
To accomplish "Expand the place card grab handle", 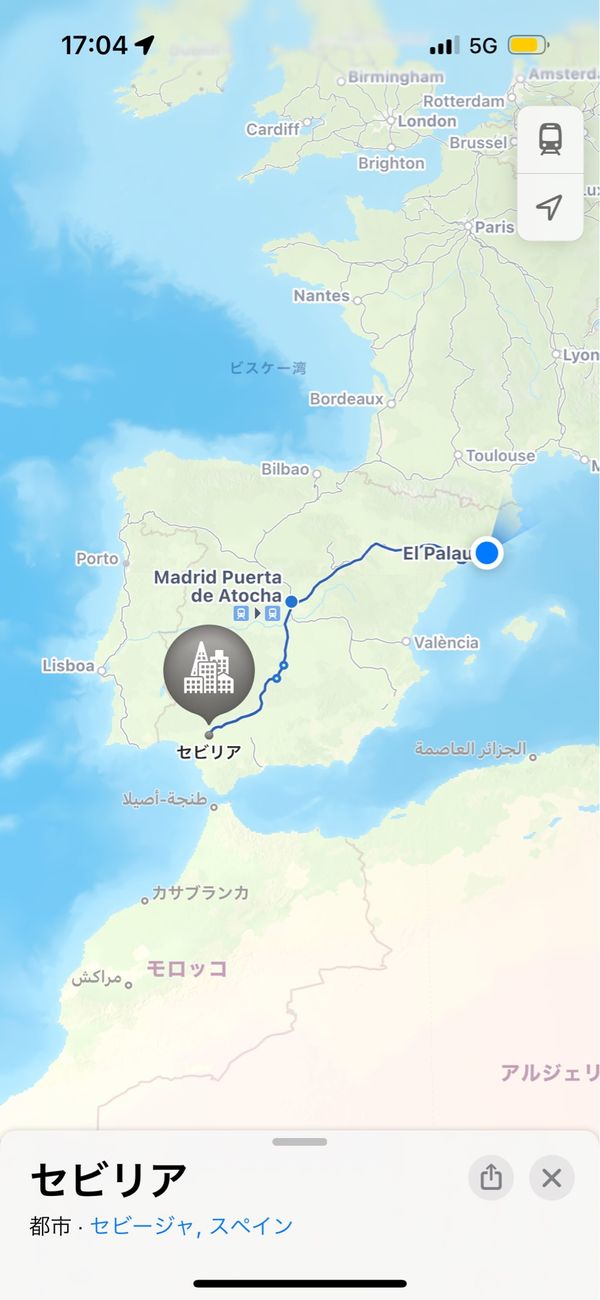I will (x=299, y=1141).
